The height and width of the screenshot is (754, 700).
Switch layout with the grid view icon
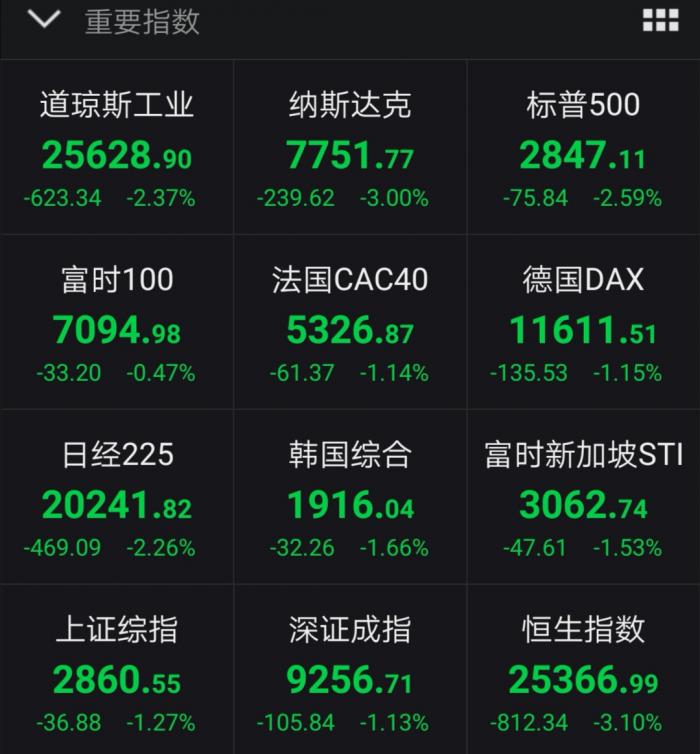(660, 20)
